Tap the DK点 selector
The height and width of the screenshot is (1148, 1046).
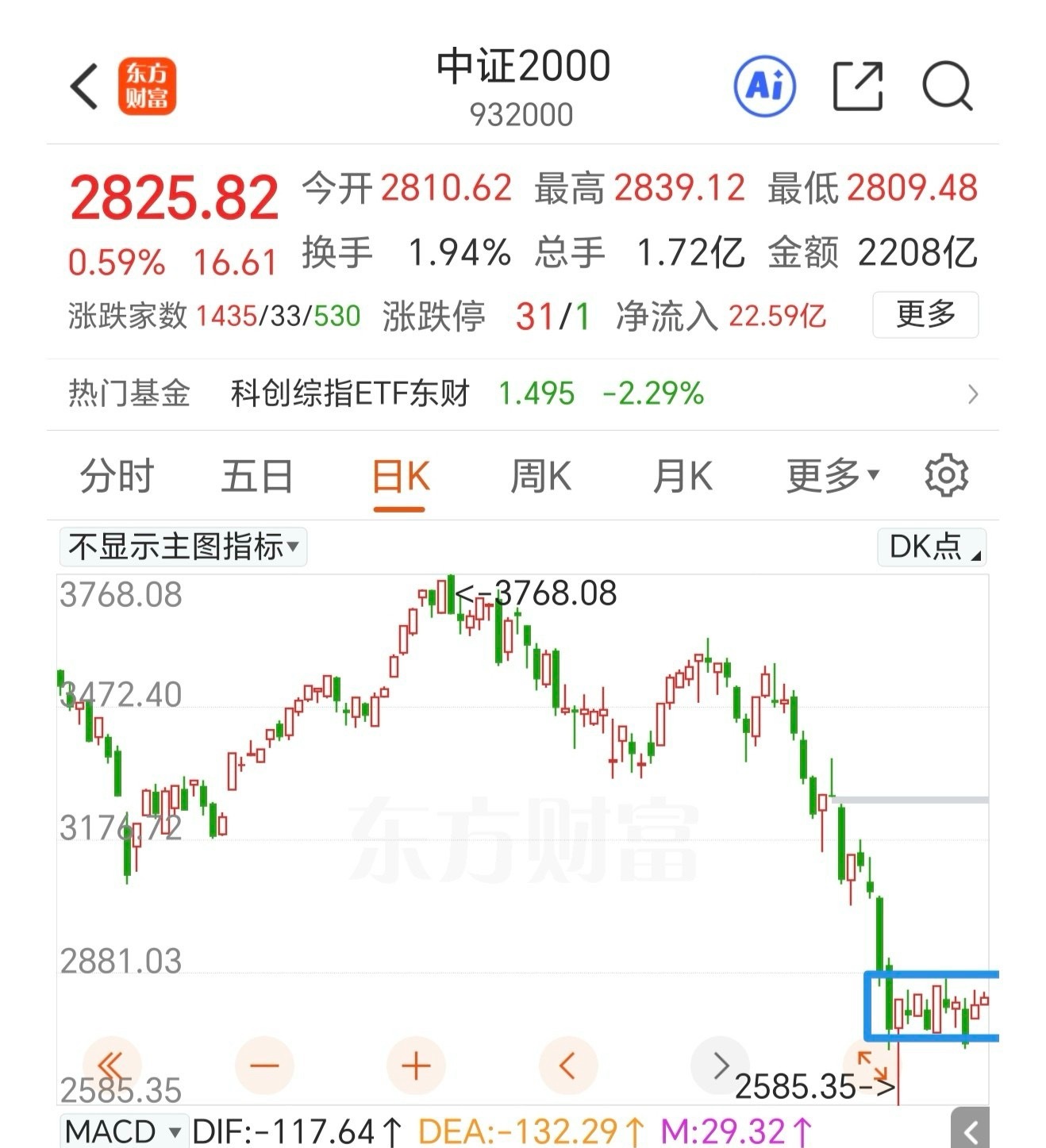(x=932, y=547)
